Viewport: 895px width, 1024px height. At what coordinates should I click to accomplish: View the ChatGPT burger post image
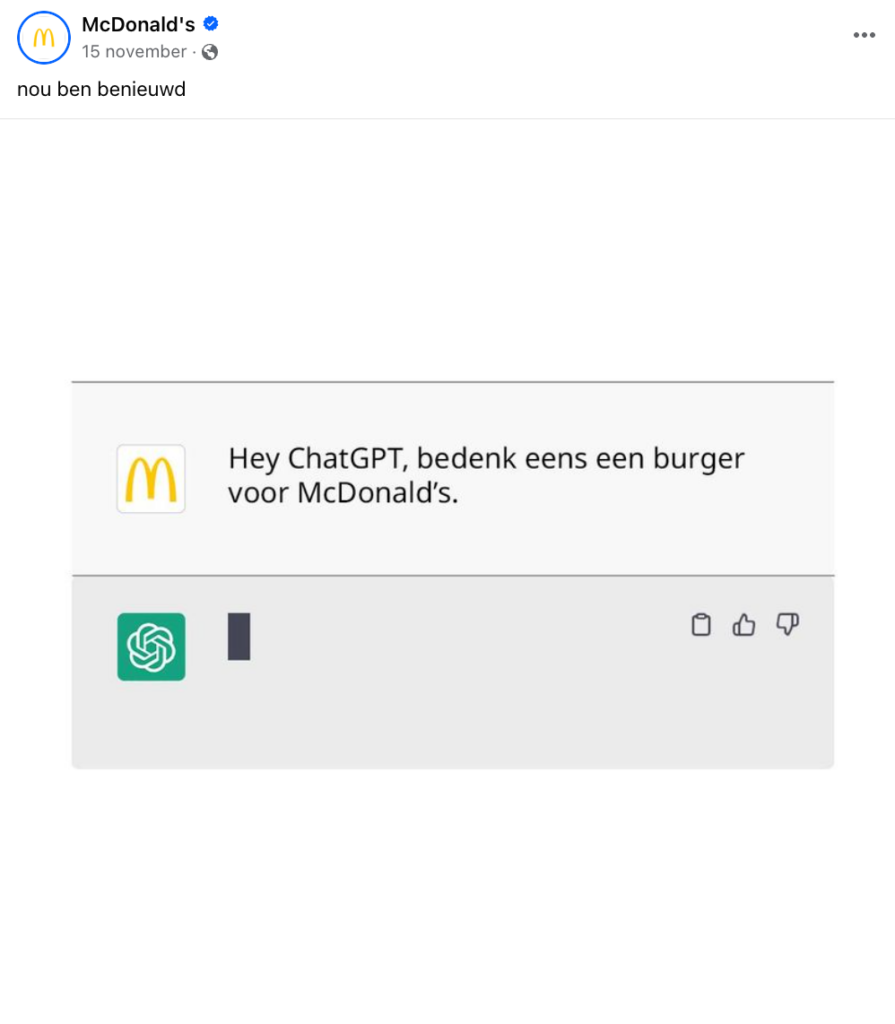click(452, 574)
